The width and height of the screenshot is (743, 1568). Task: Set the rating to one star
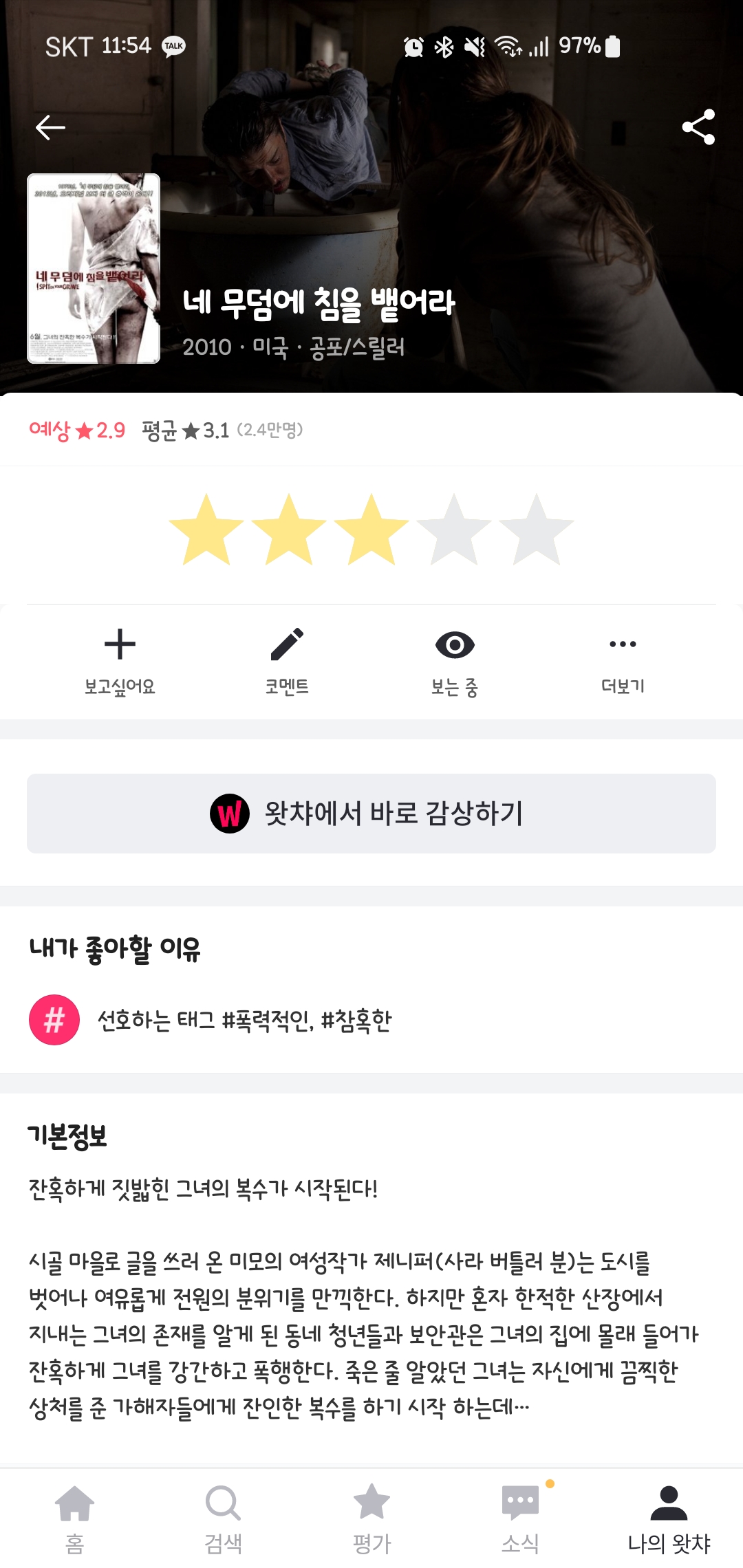click(206, 530)
